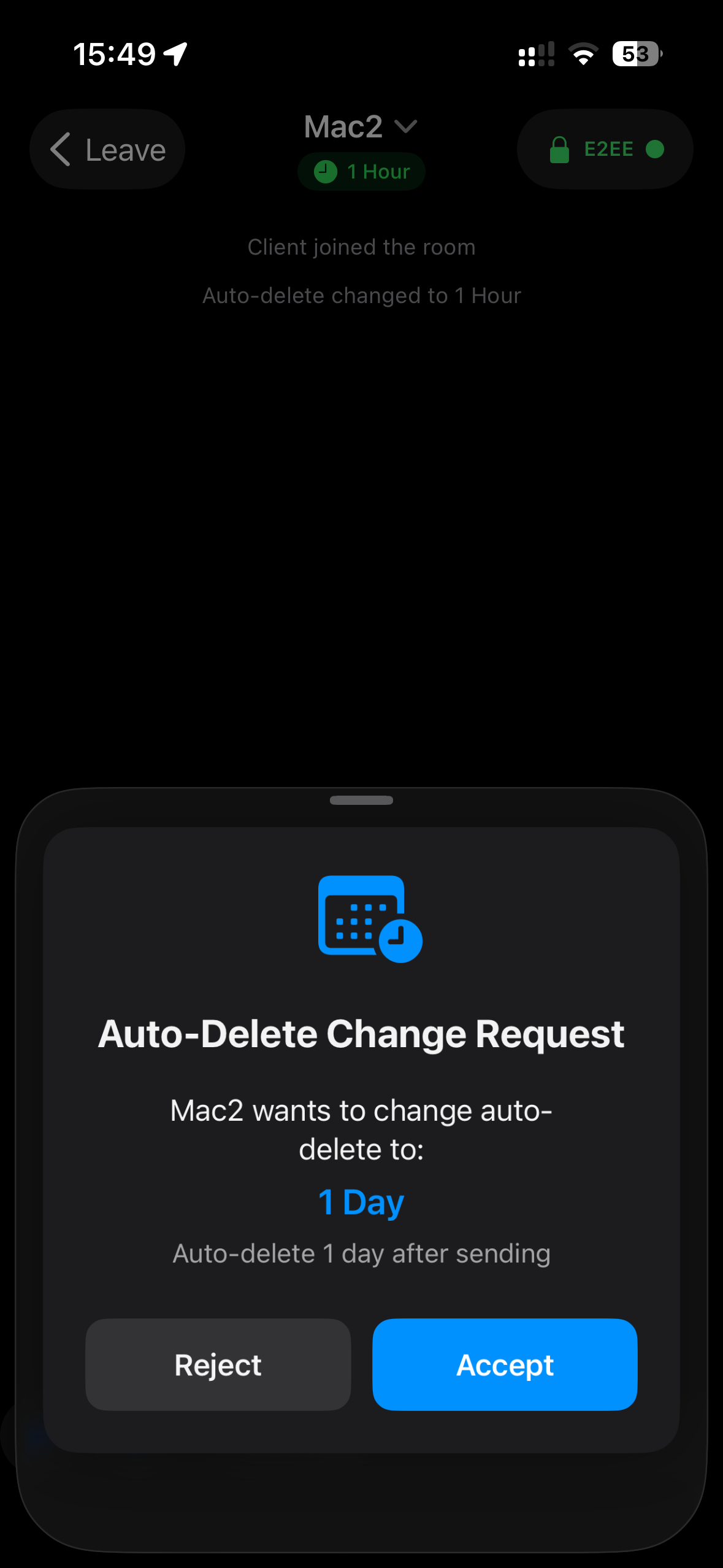Tap the Wi-Fi icon in the status bar

582,55
